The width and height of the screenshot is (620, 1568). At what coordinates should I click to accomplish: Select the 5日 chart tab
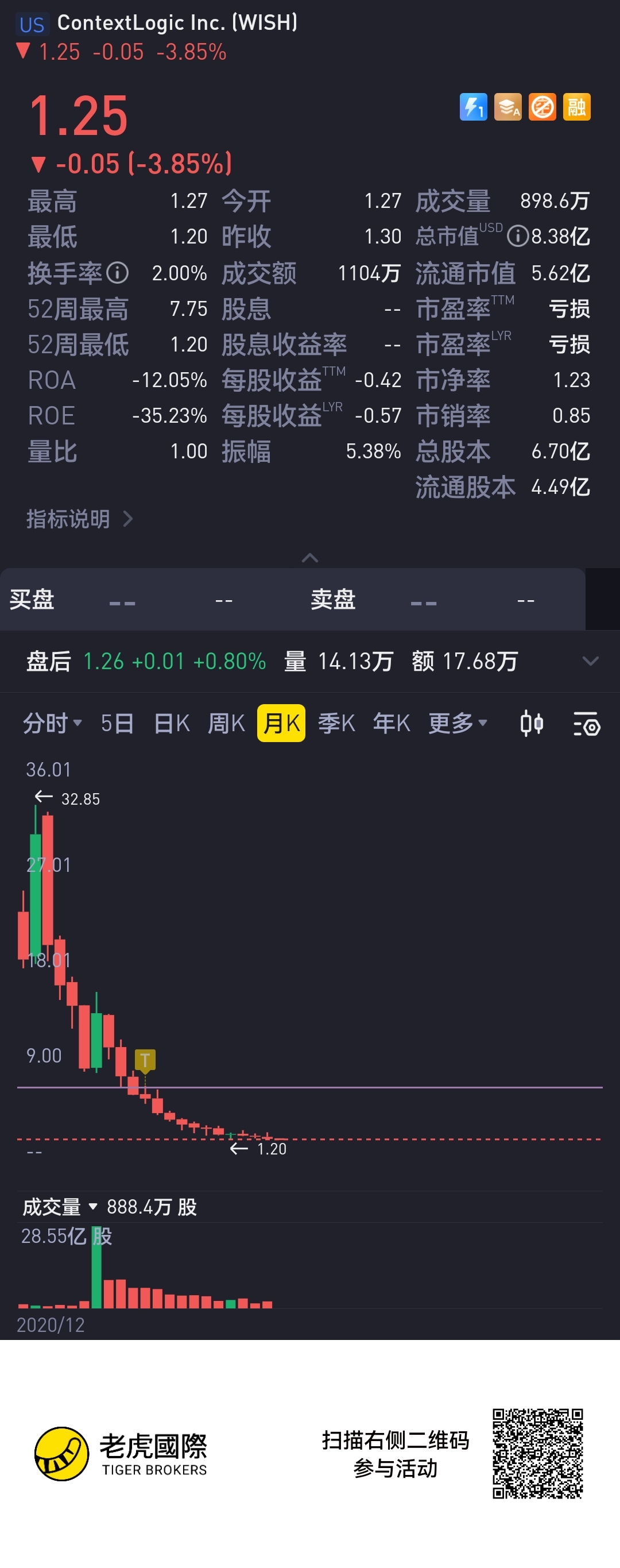[117, 723]
